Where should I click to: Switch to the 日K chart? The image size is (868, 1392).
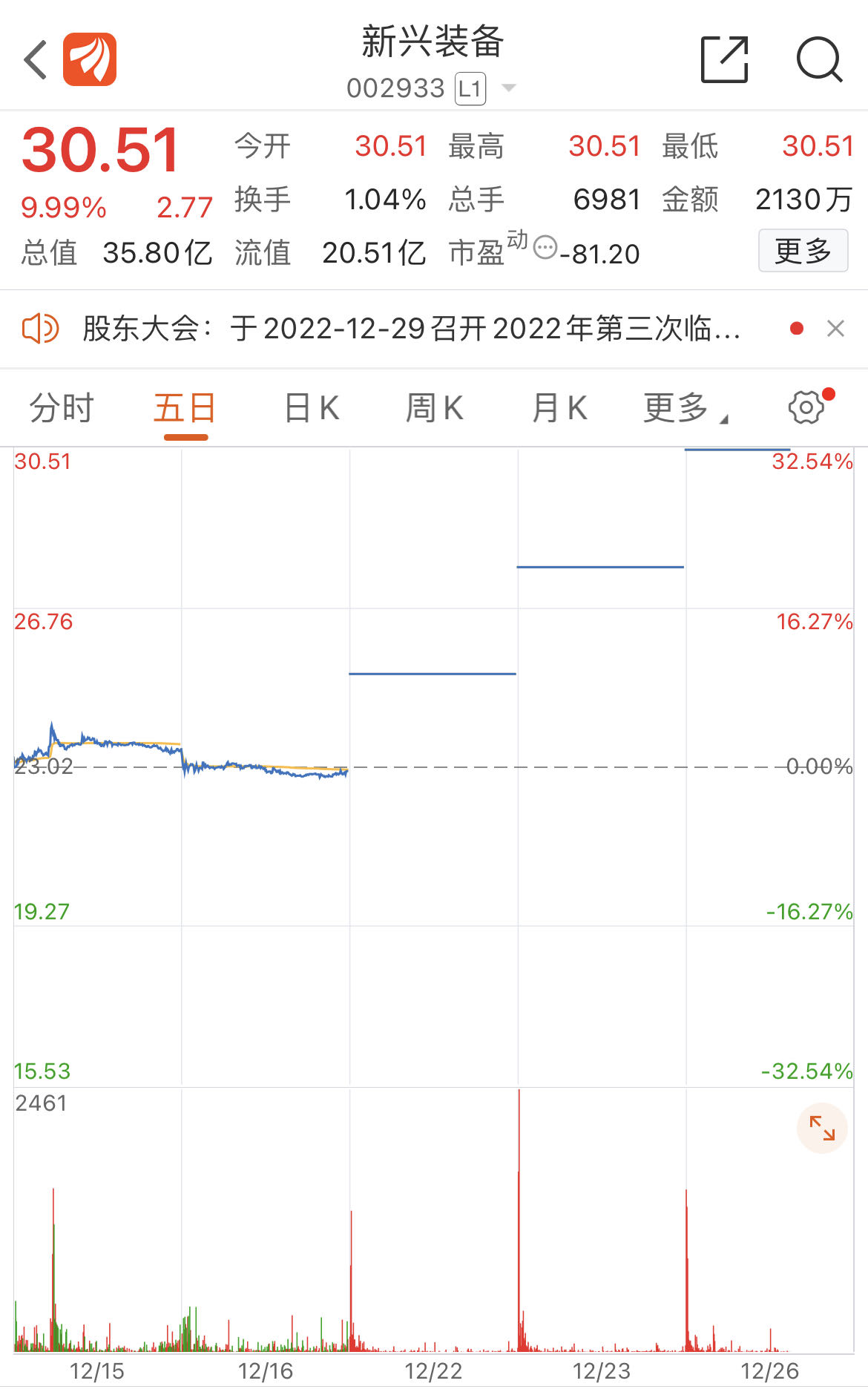click(x=312, y=408)
